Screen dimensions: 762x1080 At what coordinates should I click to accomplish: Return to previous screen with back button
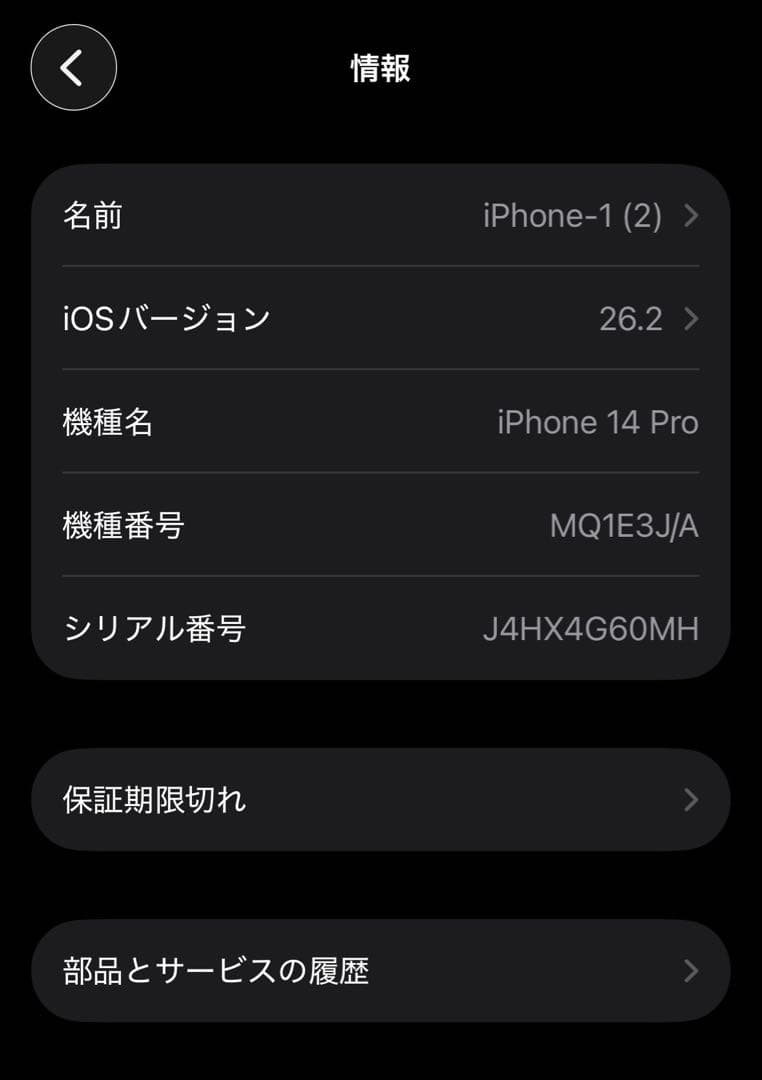73,68
